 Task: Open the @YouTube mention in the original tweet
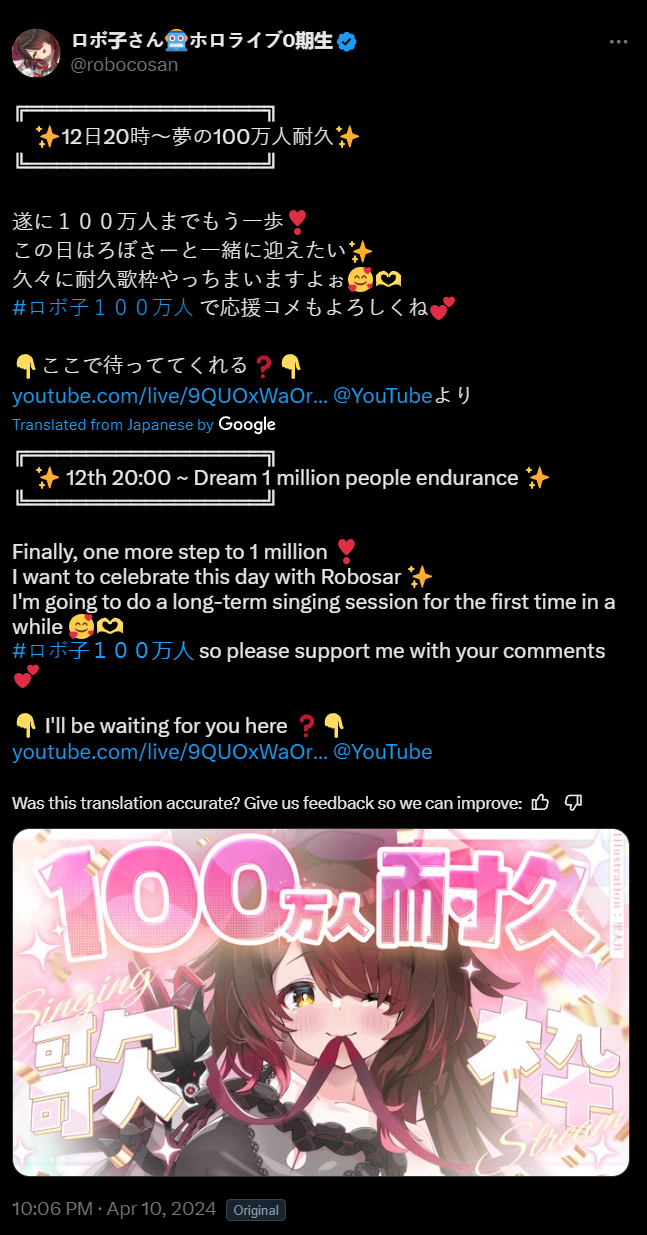(x=382, y=396)
